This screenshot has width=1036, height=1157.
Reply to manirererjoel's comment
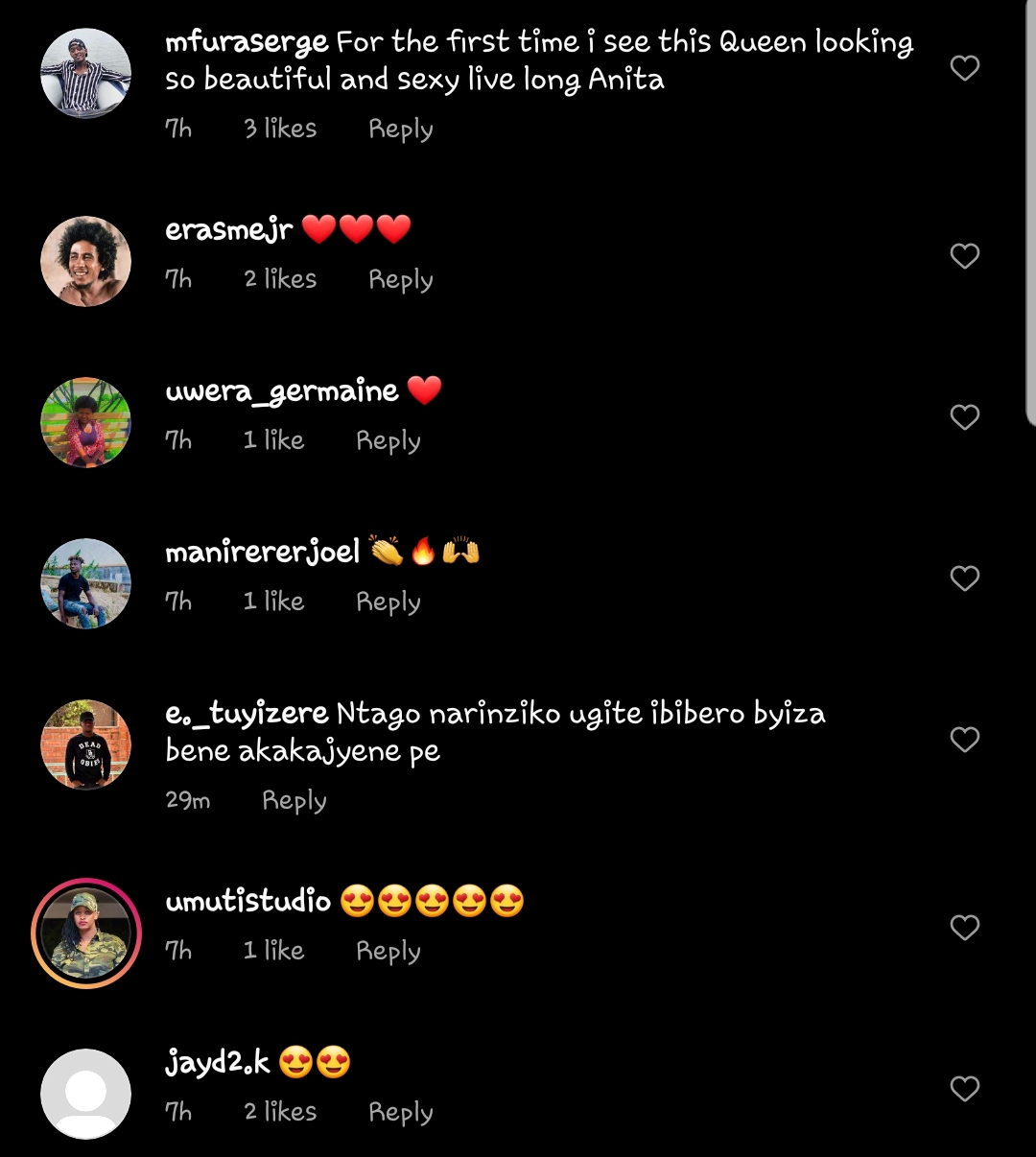click(x=388, y=602)
